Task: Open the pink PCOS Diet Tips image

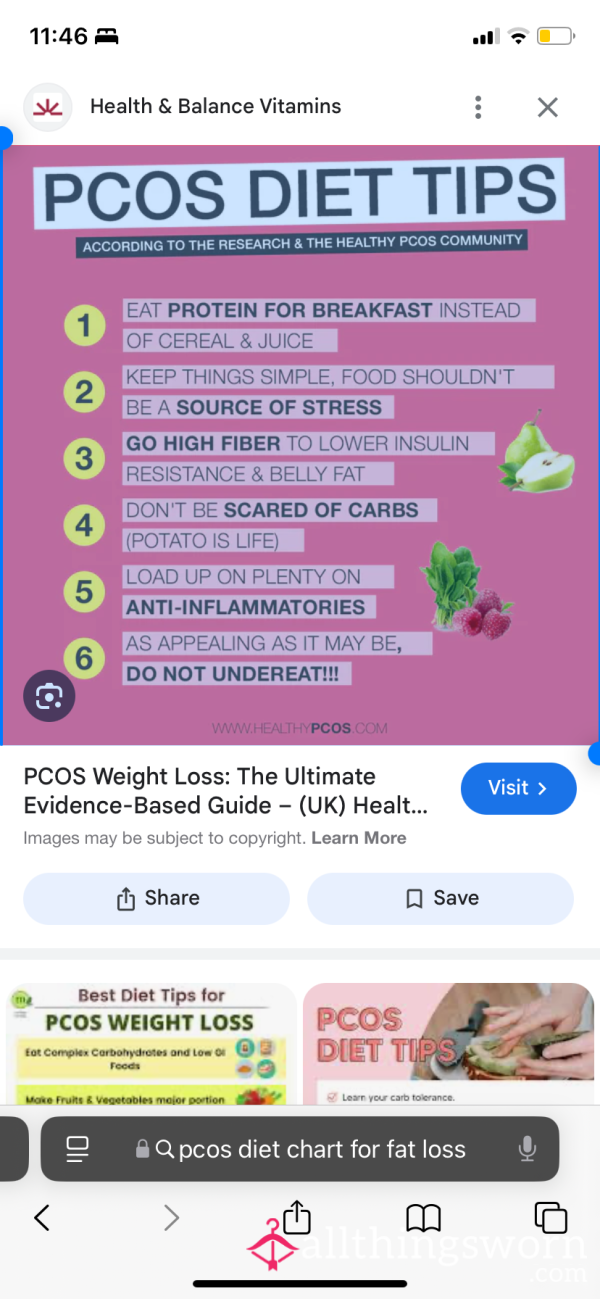Action: (x=450, y=1044)
